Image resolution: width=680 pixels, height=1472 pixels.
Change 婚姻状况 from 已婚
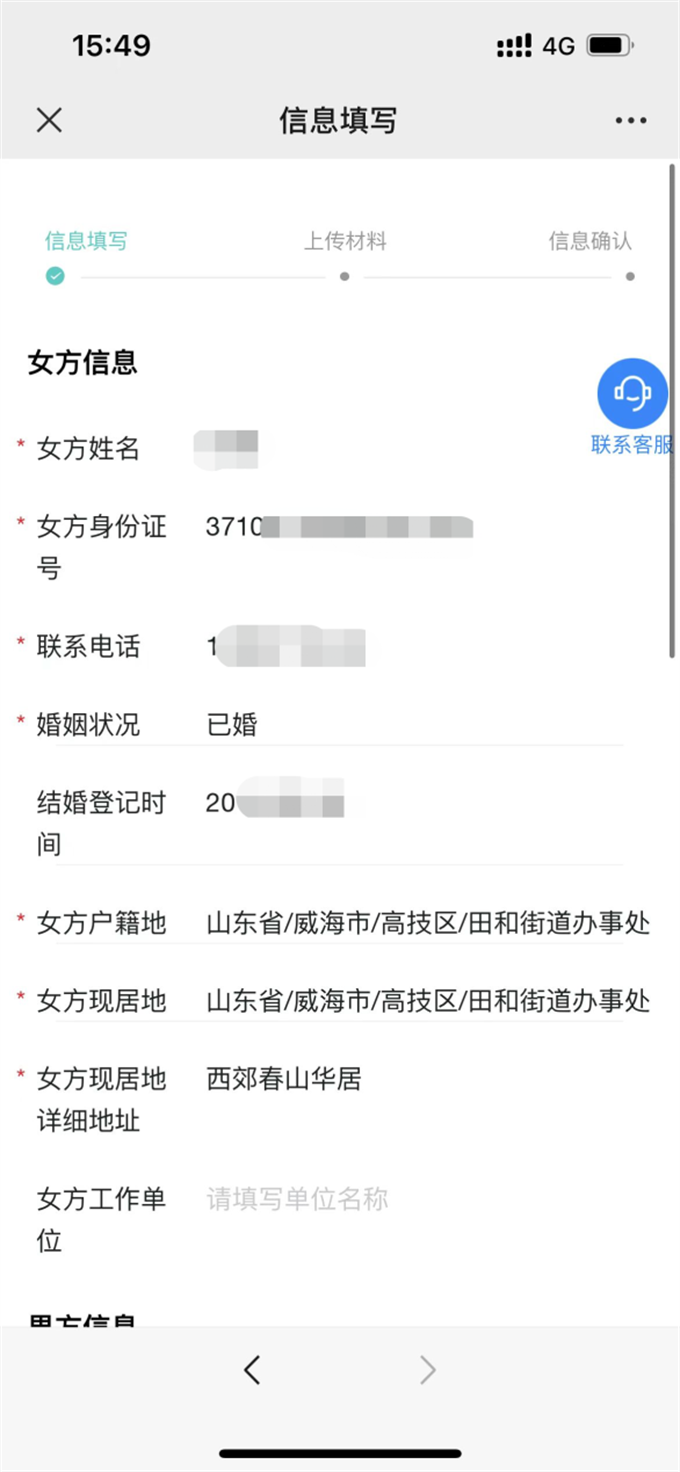414,724
